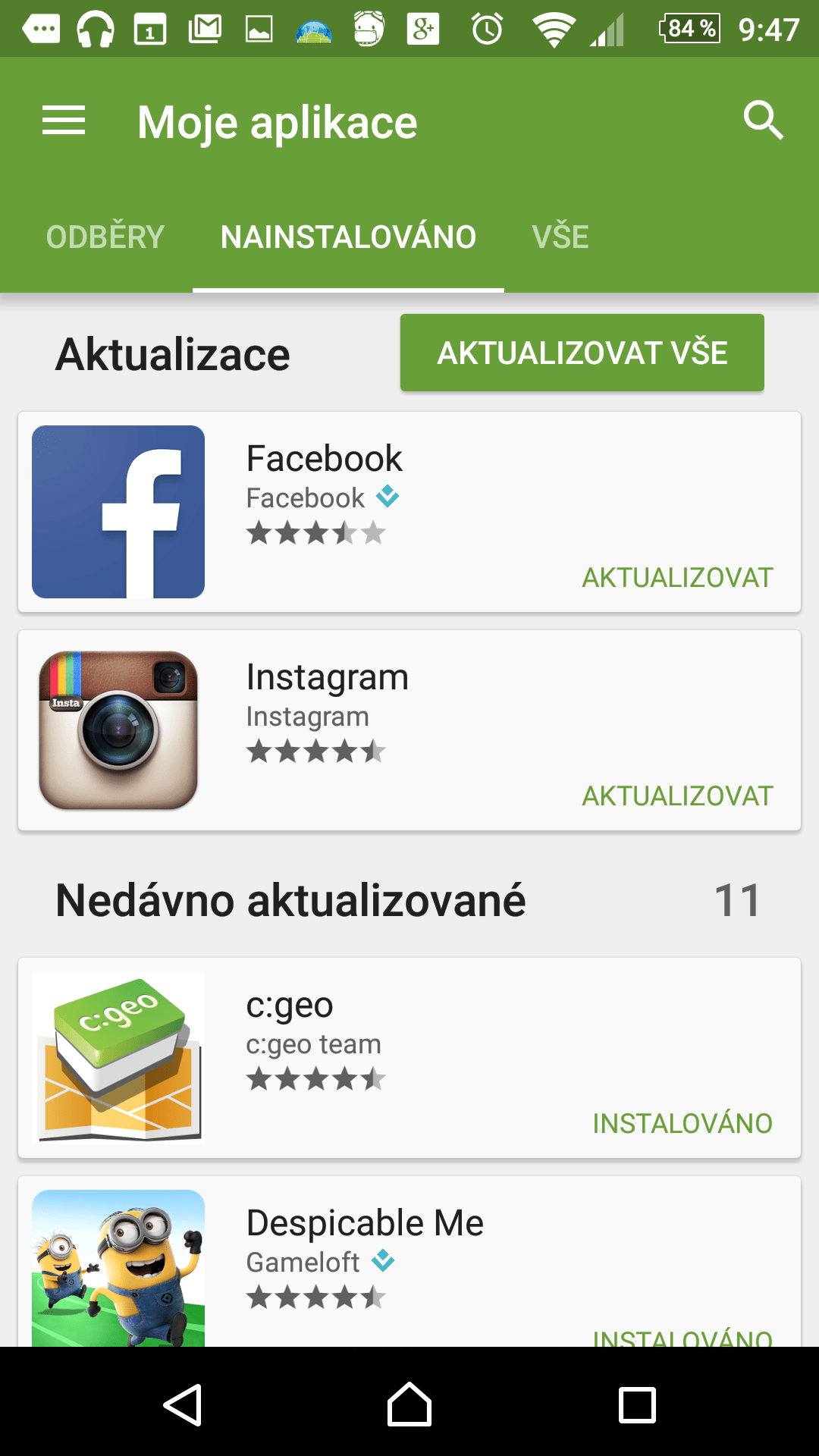Viewport: 819px width, 1456px height.
Task: Open recent apps from the navigation bar
Action: 637,1405
